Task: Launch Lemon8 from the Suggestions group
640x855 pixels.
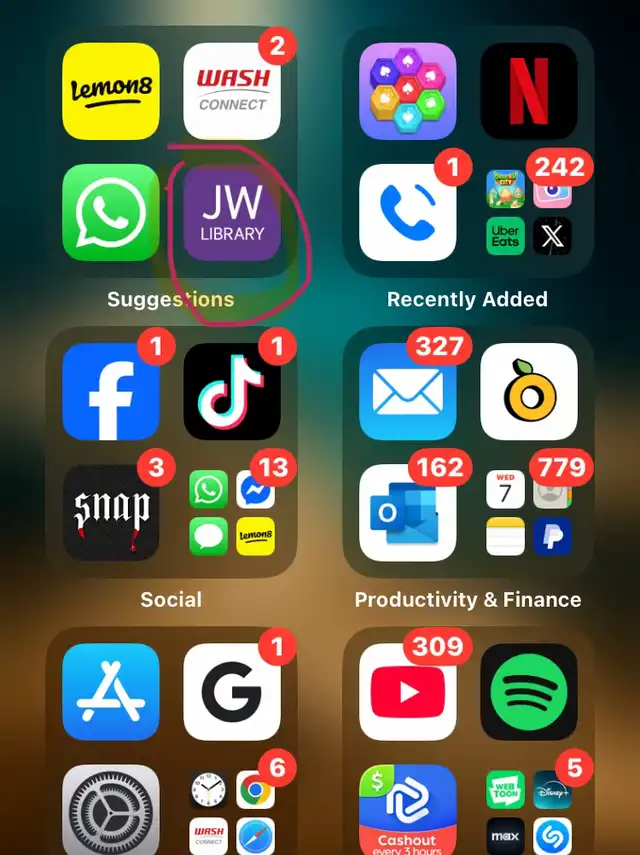Action: pyautogui.click(x=110, y=91)
